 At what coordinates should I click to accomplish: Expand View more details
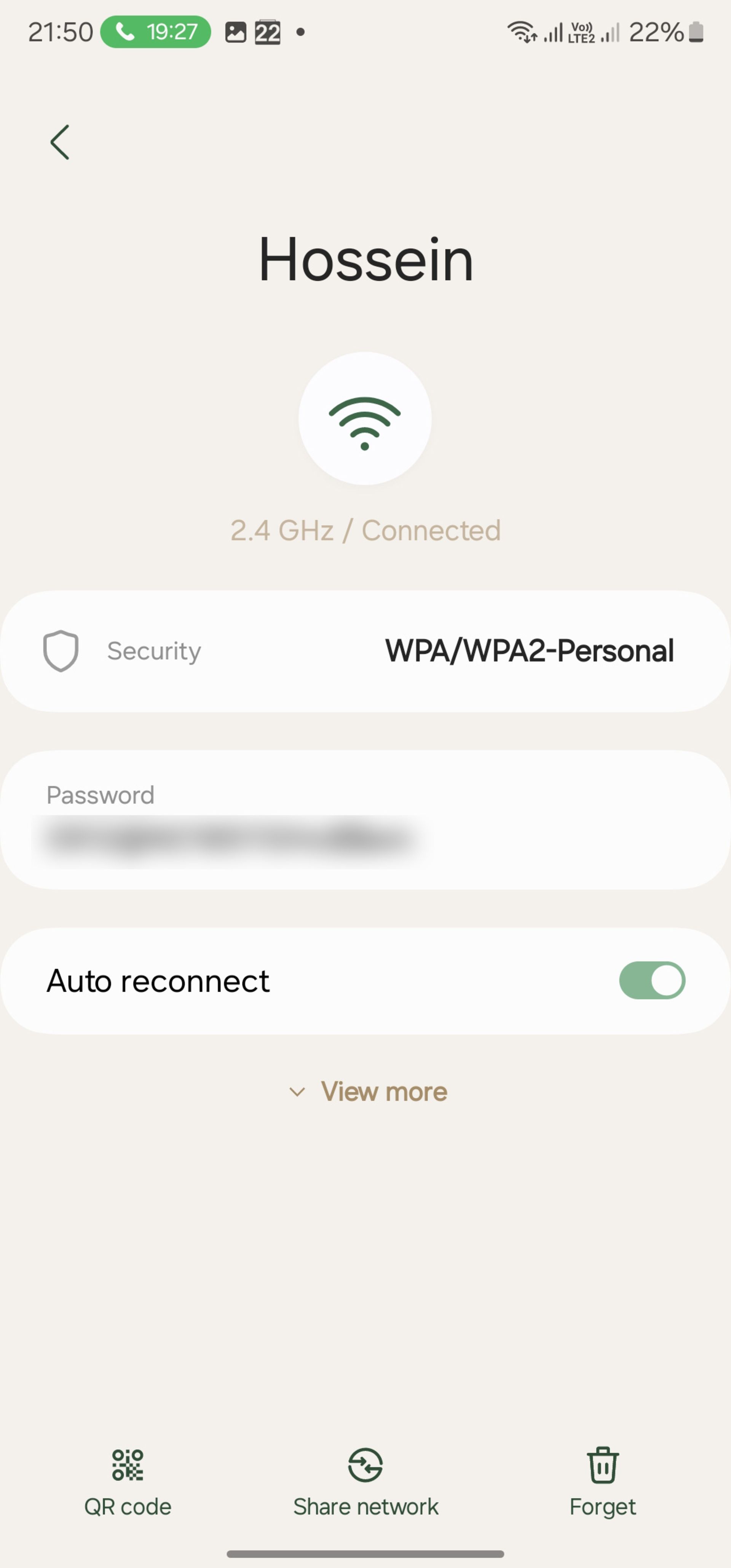click(x=368, y=1092)
